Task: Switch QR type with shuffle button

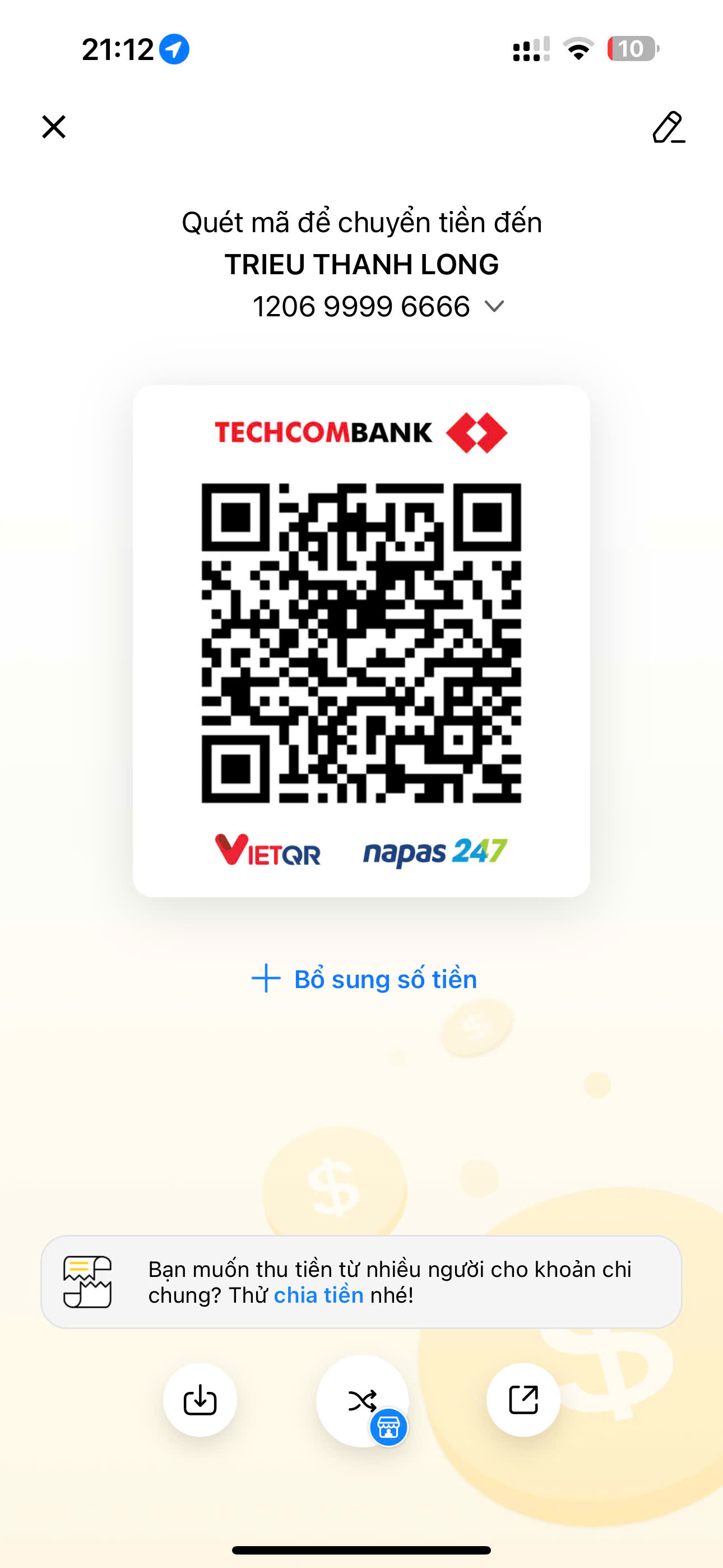Action: (362, 1401)
